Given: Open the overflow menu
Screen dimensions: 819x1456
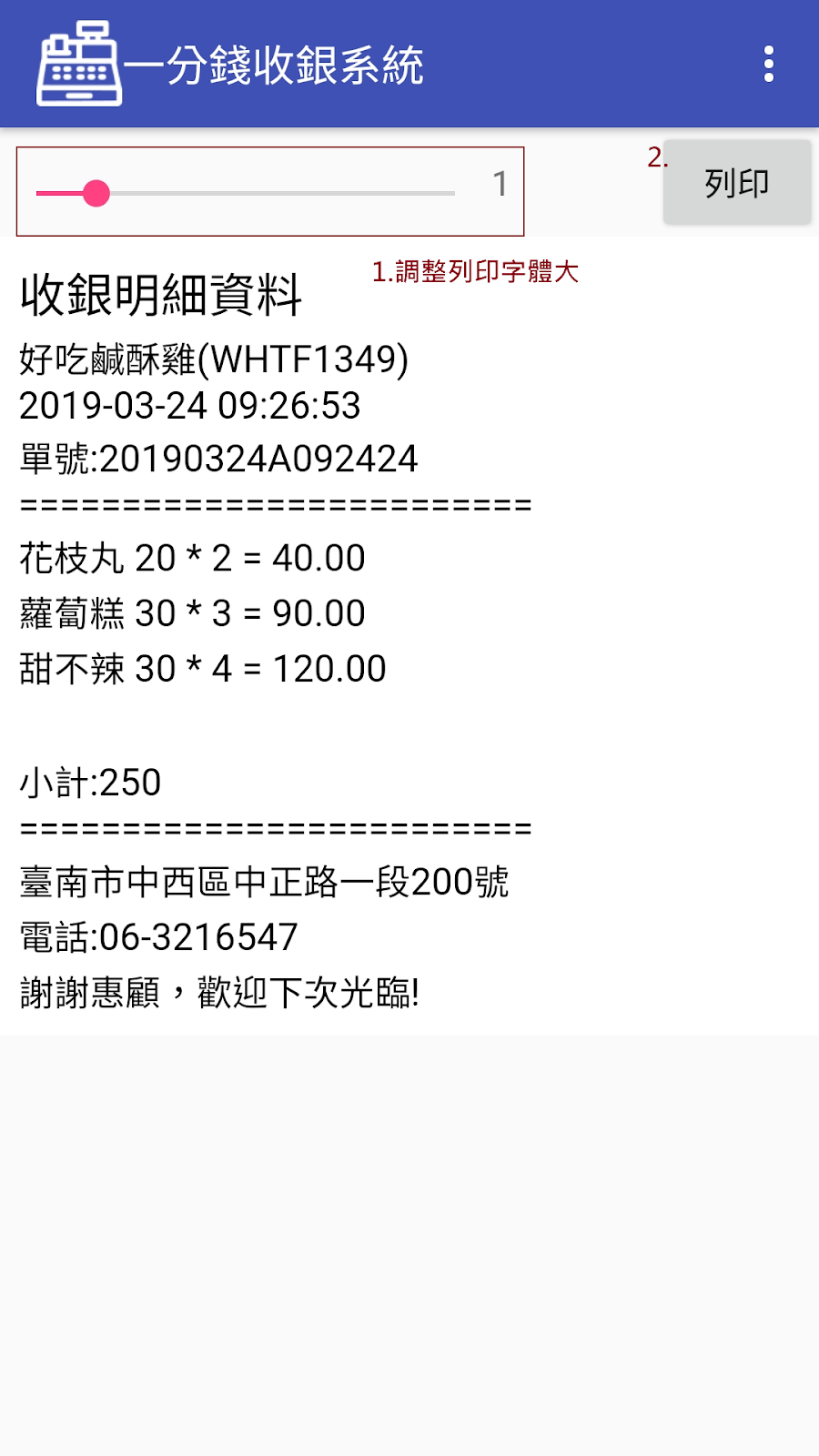Looking at the screenshot, I should [x=769, y=65].
